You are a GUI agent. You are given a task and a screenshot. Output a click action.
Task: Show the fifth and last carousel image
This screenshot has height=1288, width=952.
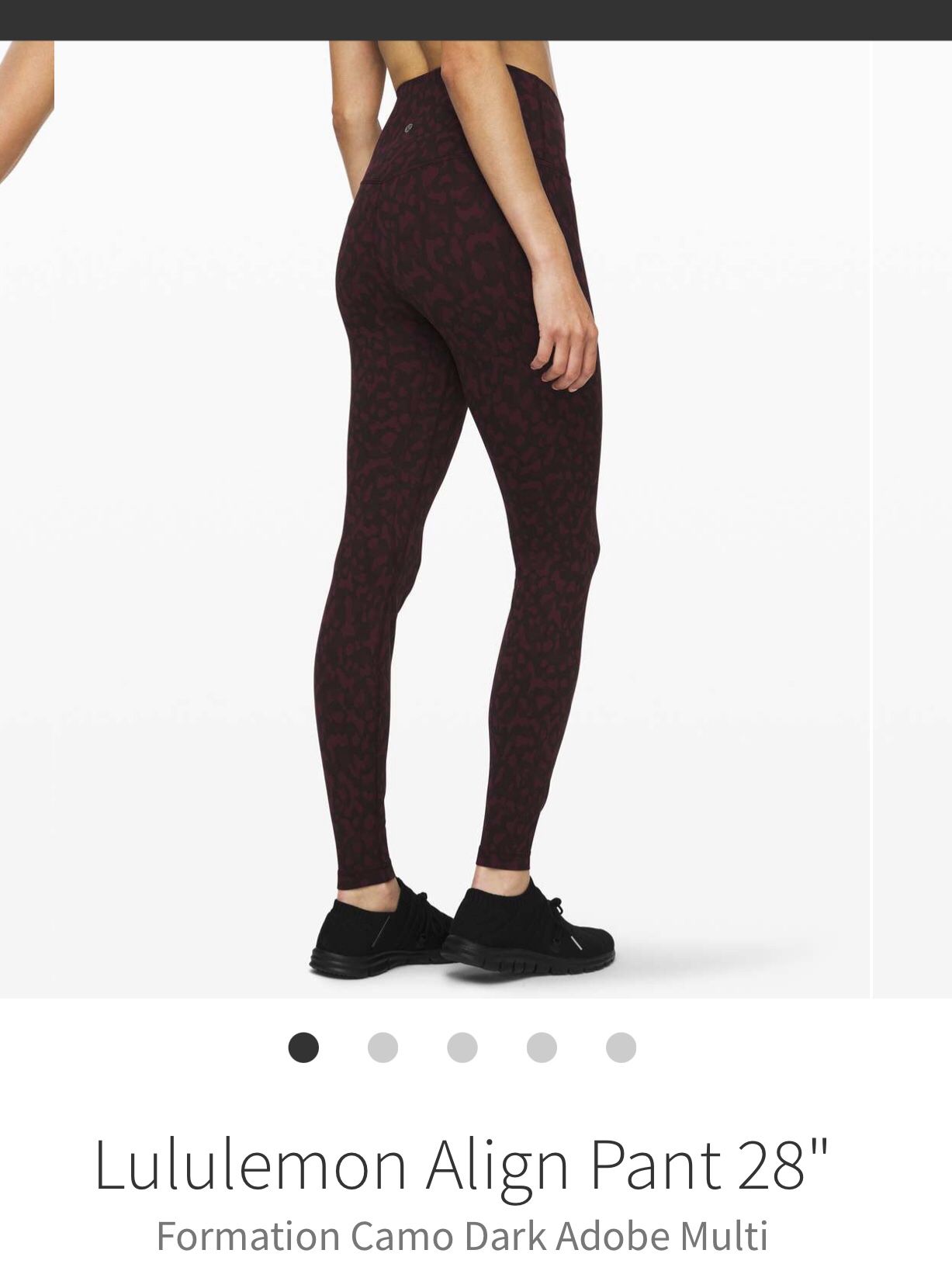tap(621, 1047)
